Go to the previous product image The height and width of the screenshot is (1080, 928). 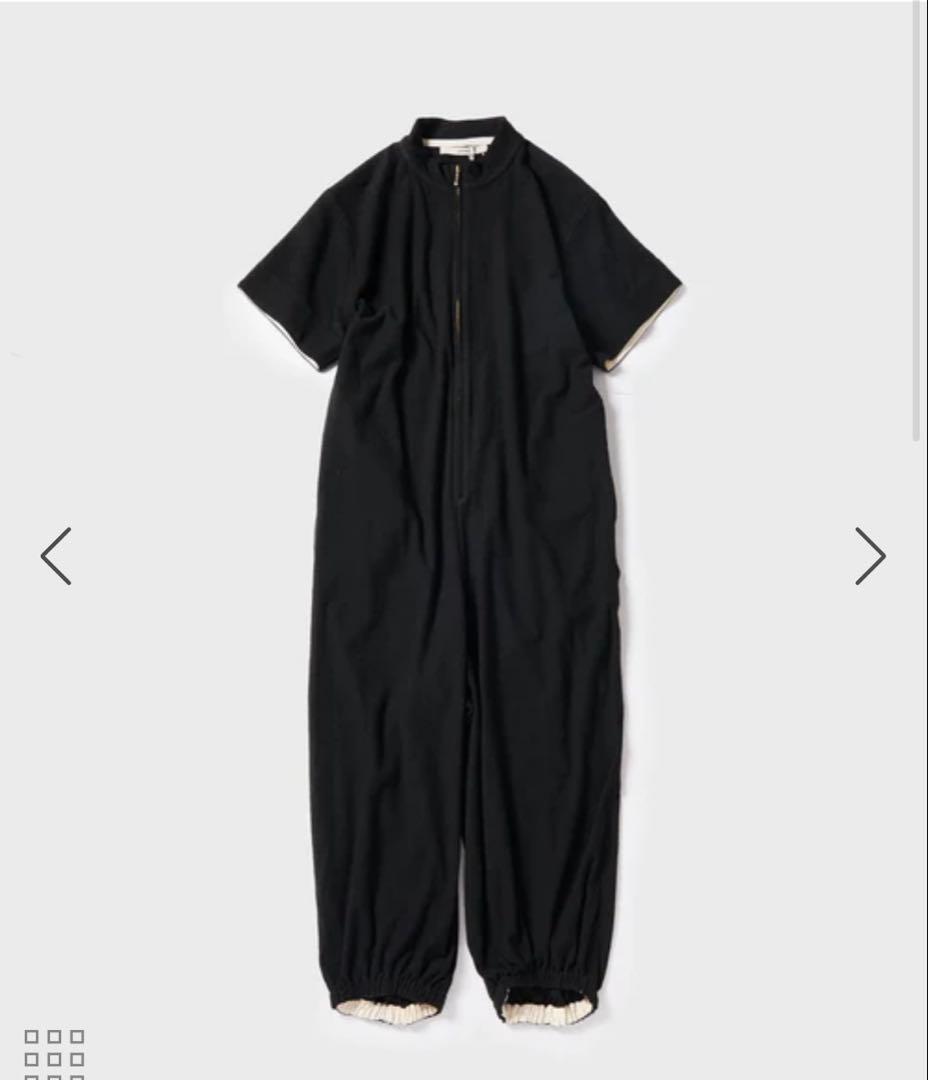(56, 556)
